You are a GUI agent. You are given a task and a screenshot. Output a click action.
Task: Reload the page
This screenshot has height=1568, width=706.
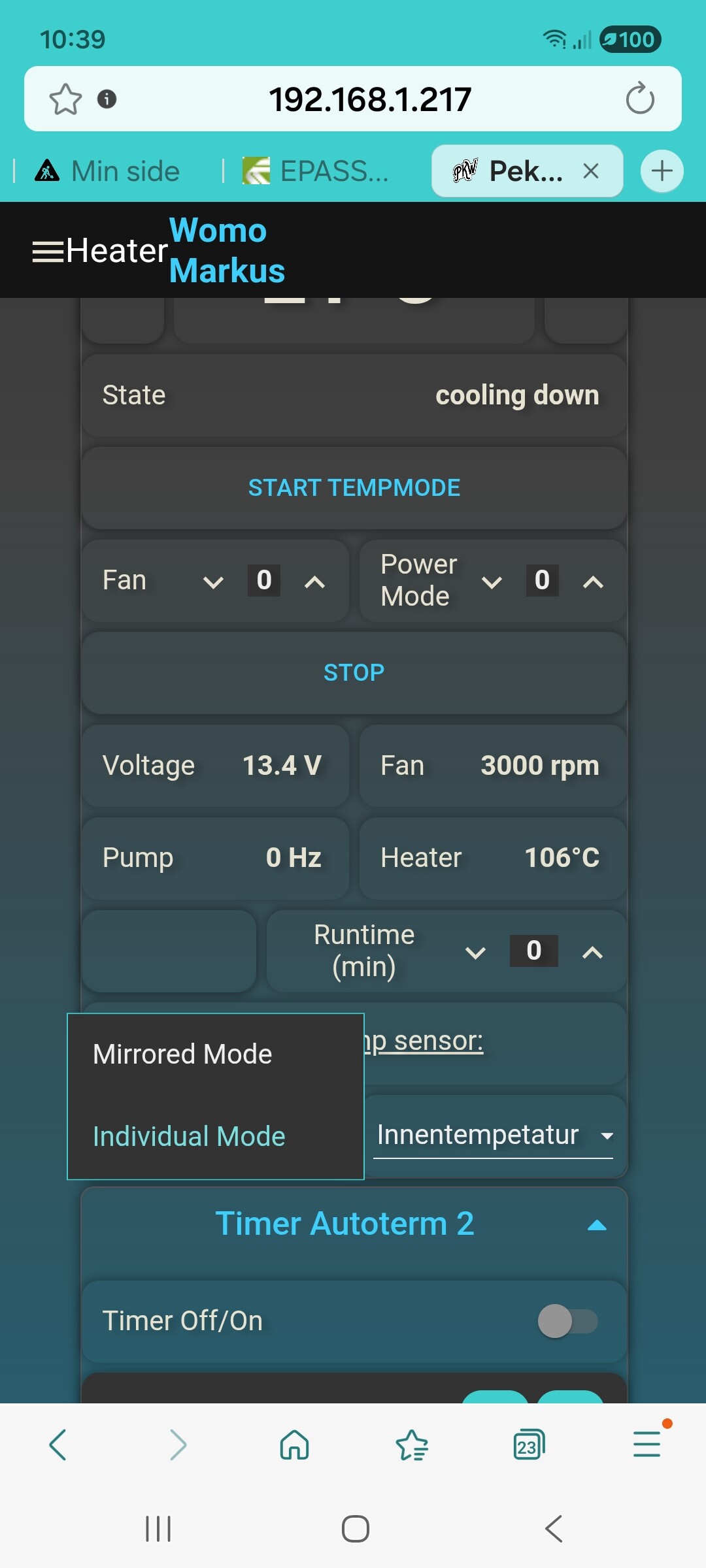tap(639, 99)
